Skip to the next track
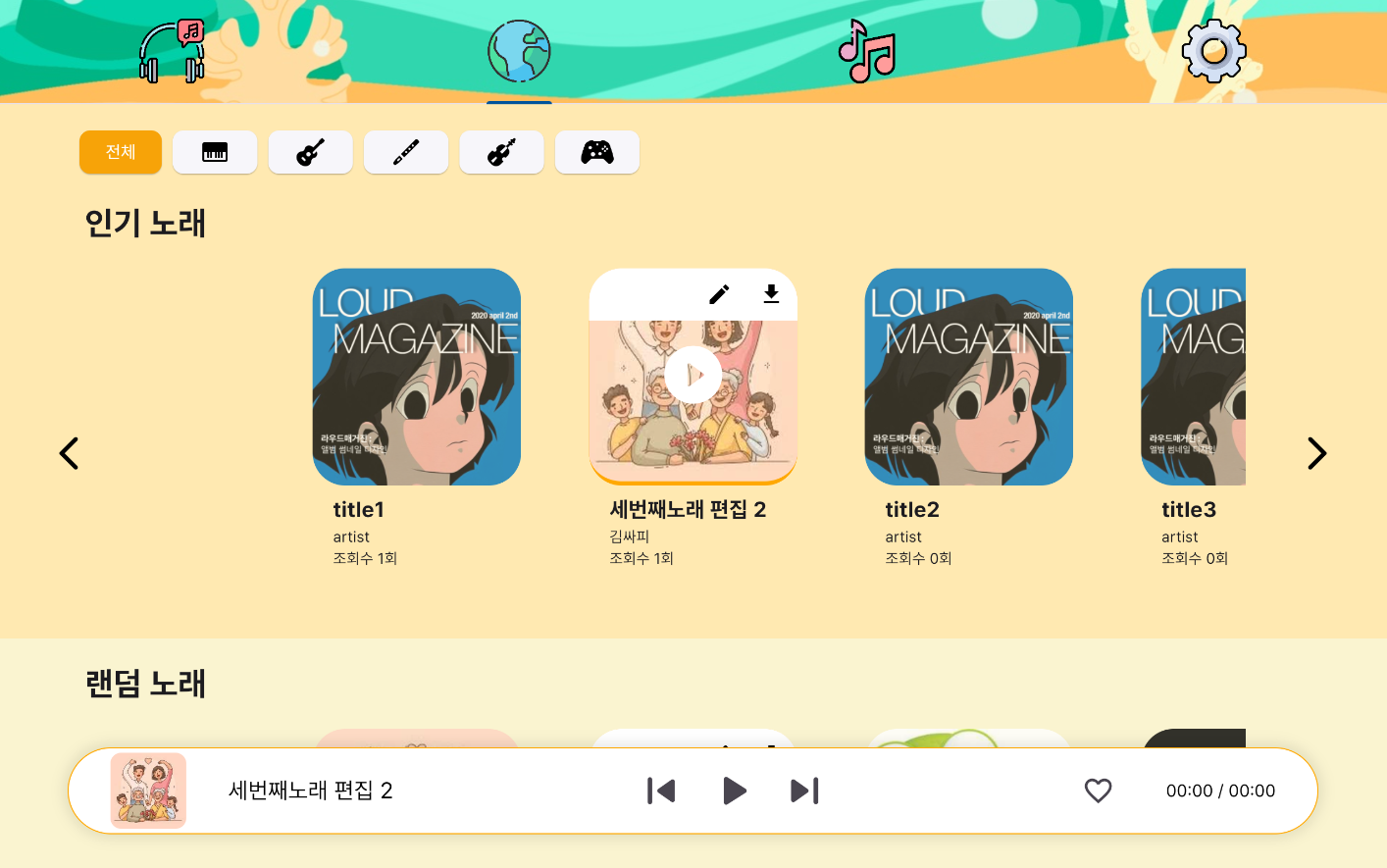 (804, 791)
